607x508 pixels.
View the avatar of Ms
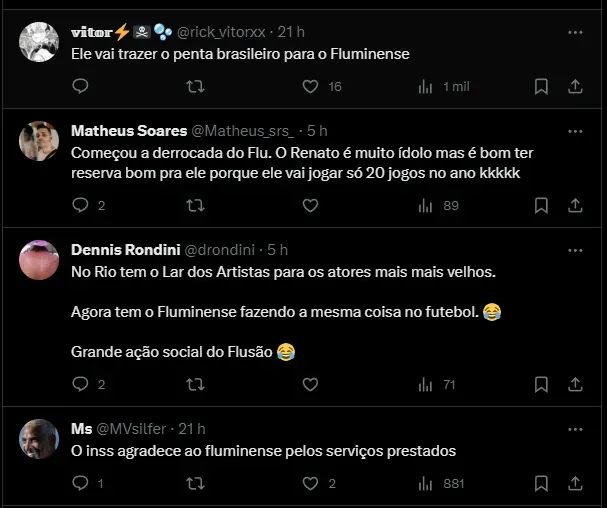(39, 438)
